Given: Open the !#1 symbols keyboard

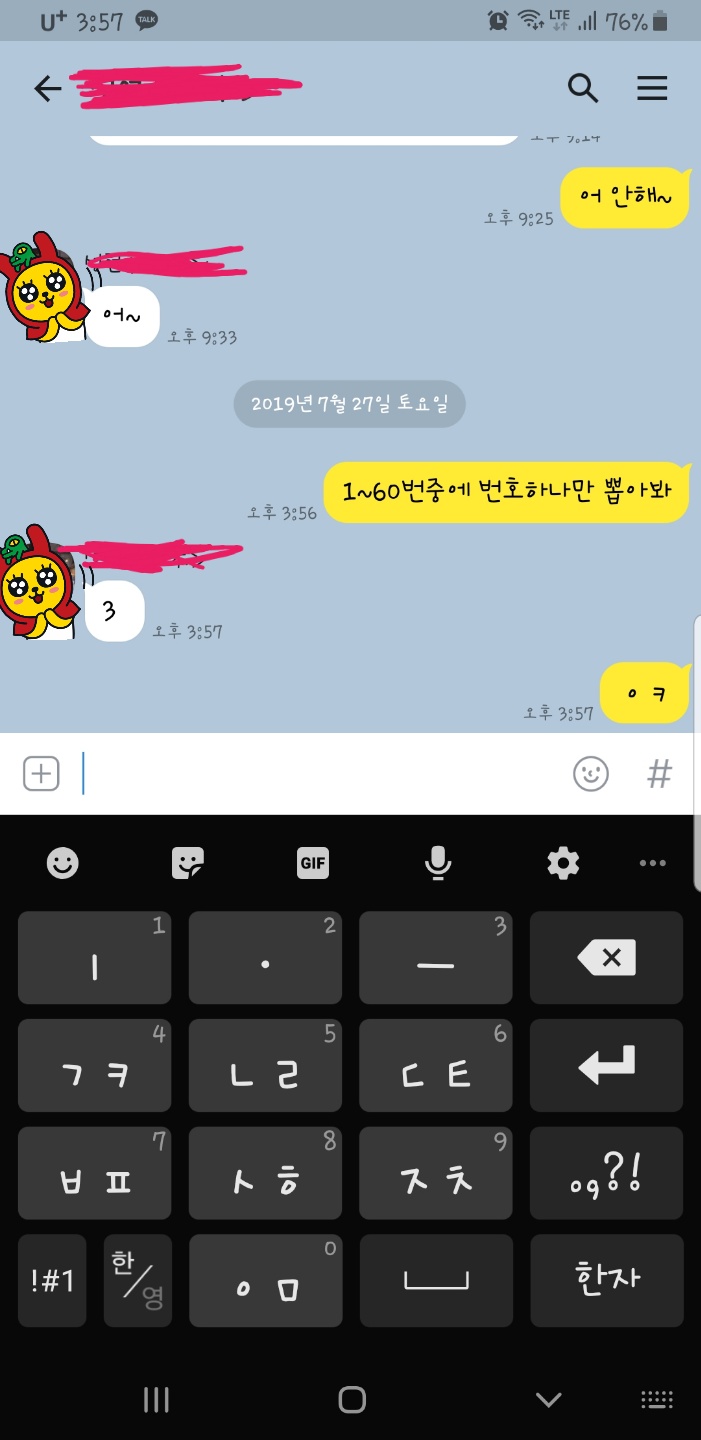Looking at the screenshot, I should click(x=52, y=1280).
